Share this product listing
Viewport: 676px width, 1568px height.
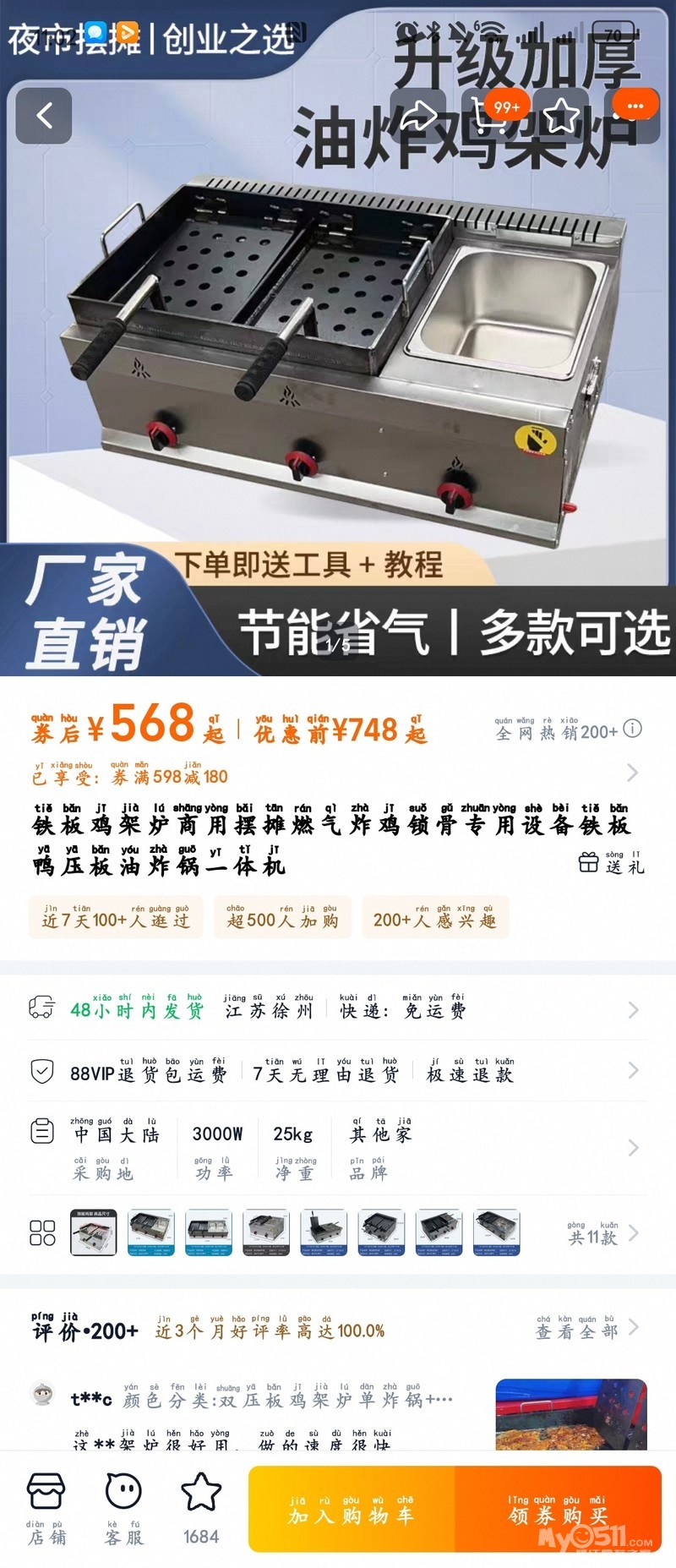(x=419, y=115)
